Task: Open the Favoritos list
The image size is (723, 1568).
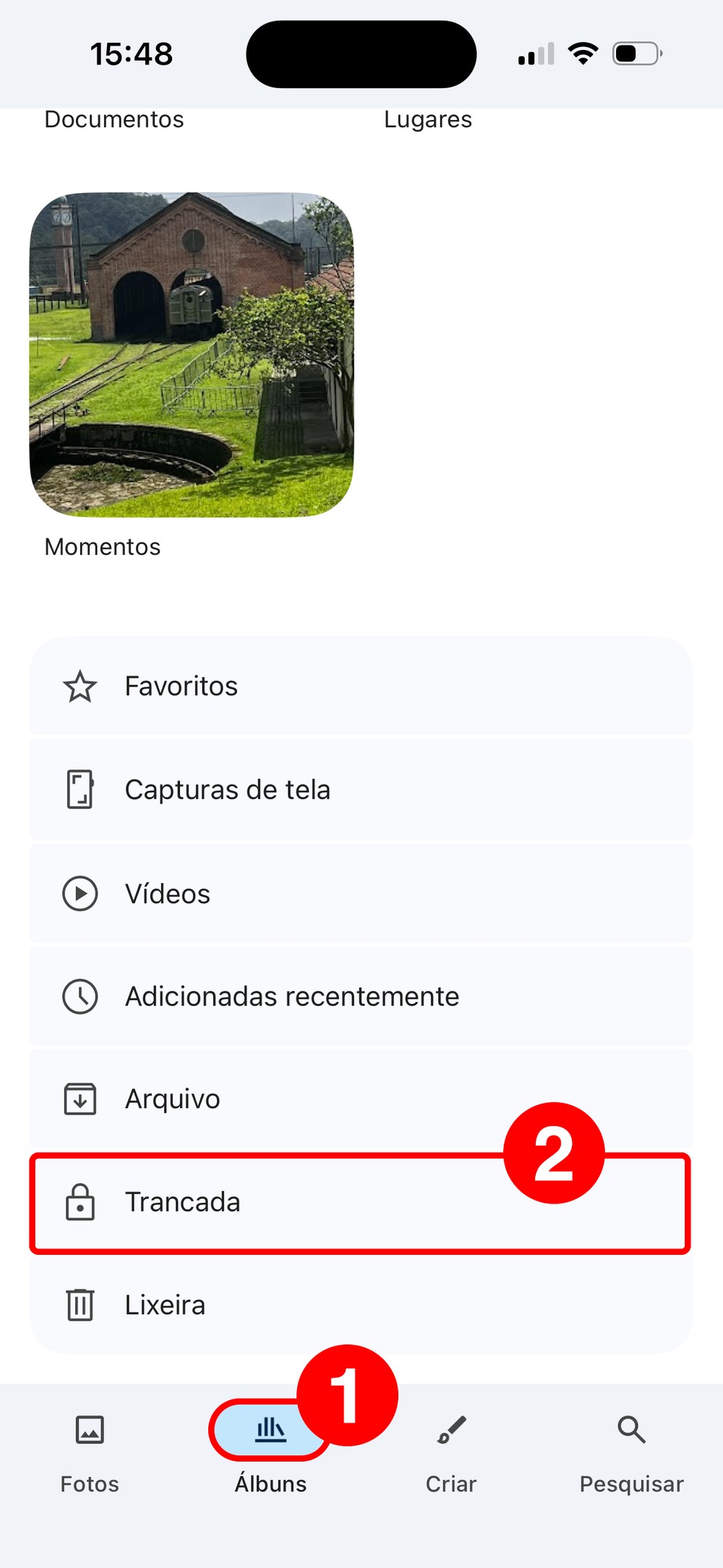Action: click(x=360, y=686)
